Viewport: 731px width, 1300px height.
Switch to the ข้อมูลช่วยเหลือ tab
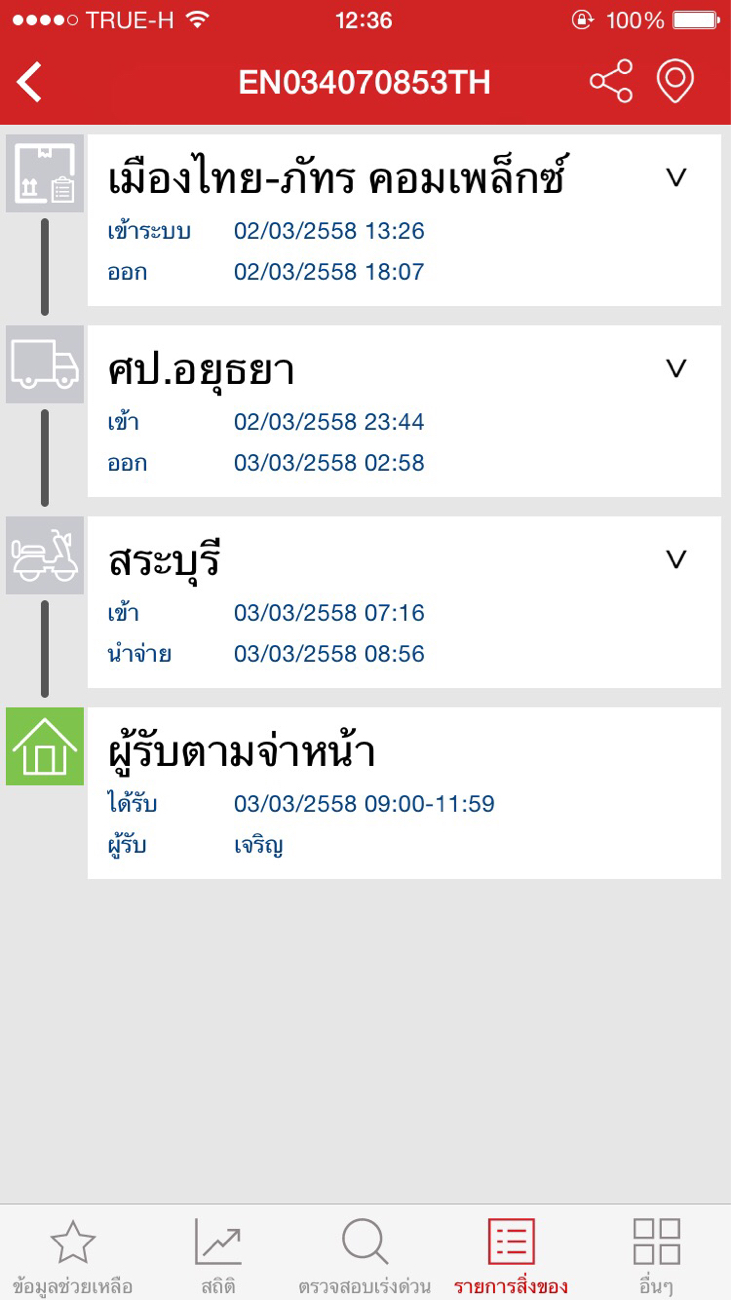72,1255
